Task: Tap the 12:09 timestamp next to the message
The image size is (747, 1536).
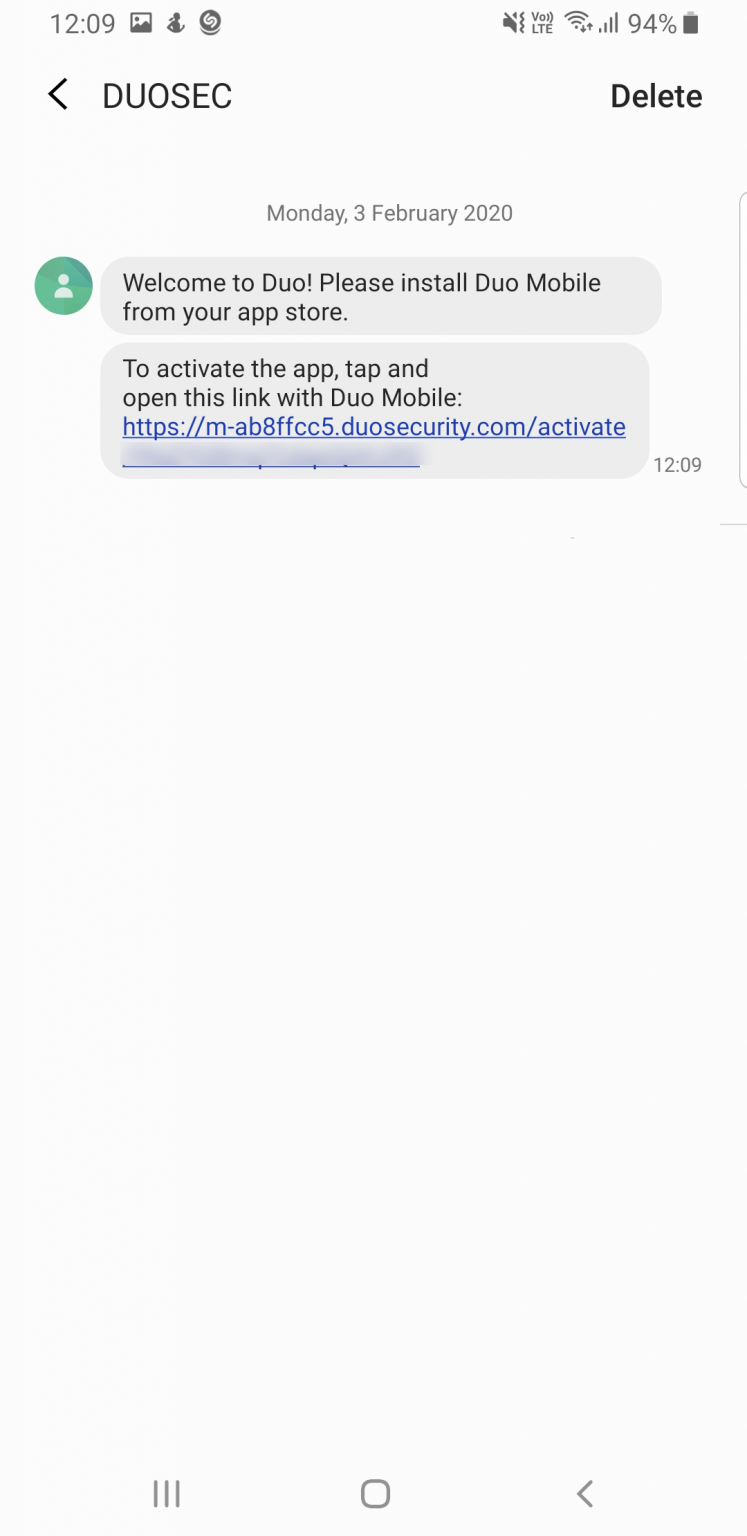Action: pyautogui.click(x=677, y=464)
